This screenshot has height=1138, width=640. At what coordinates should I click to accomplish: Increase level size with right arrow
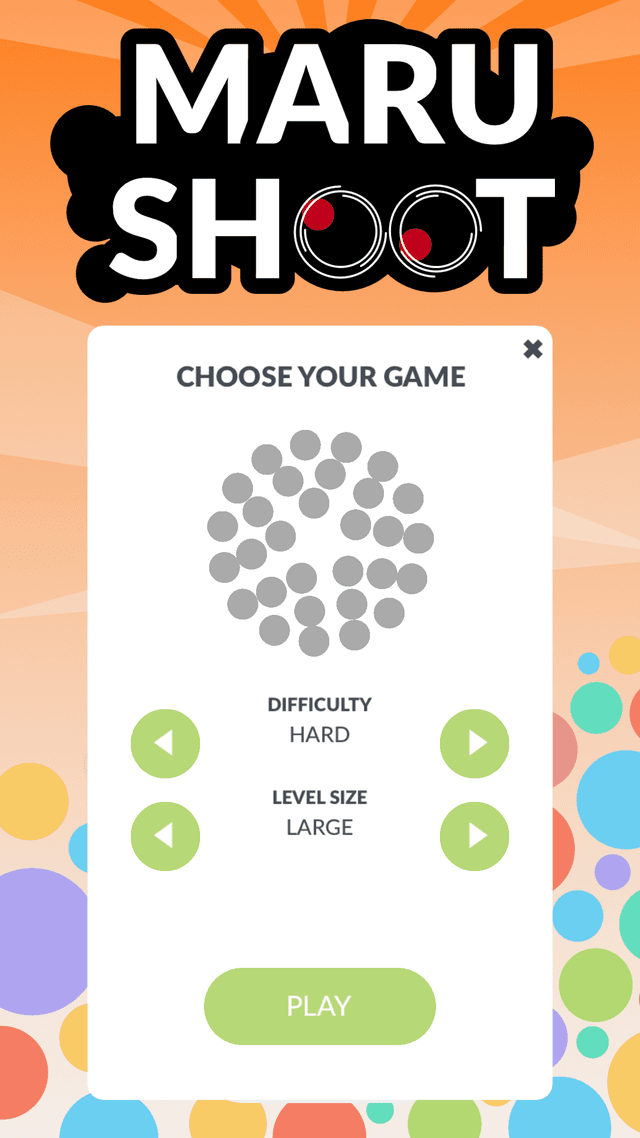point(474,836)
